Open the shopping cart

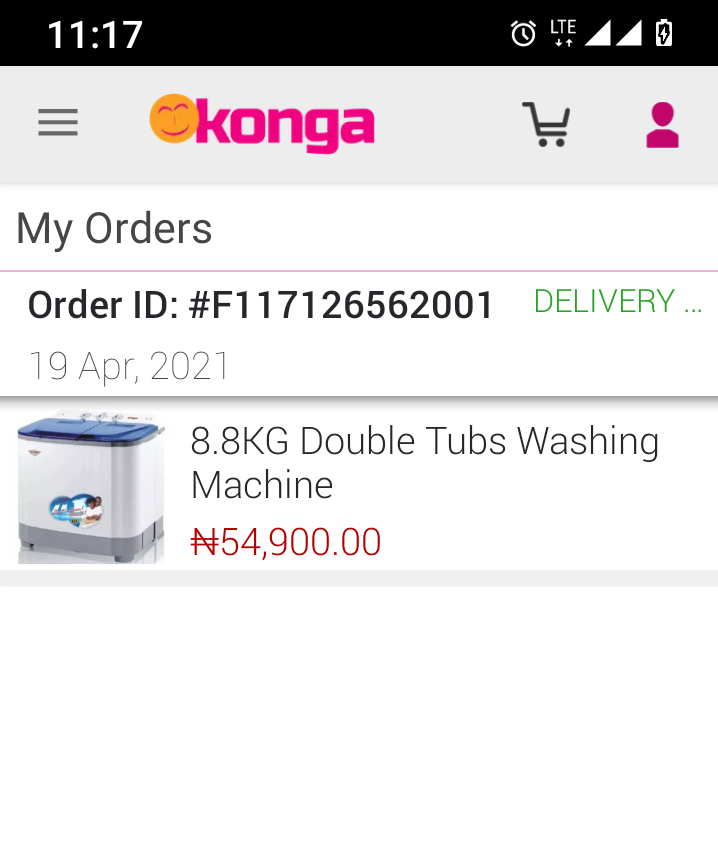point(546,125)
